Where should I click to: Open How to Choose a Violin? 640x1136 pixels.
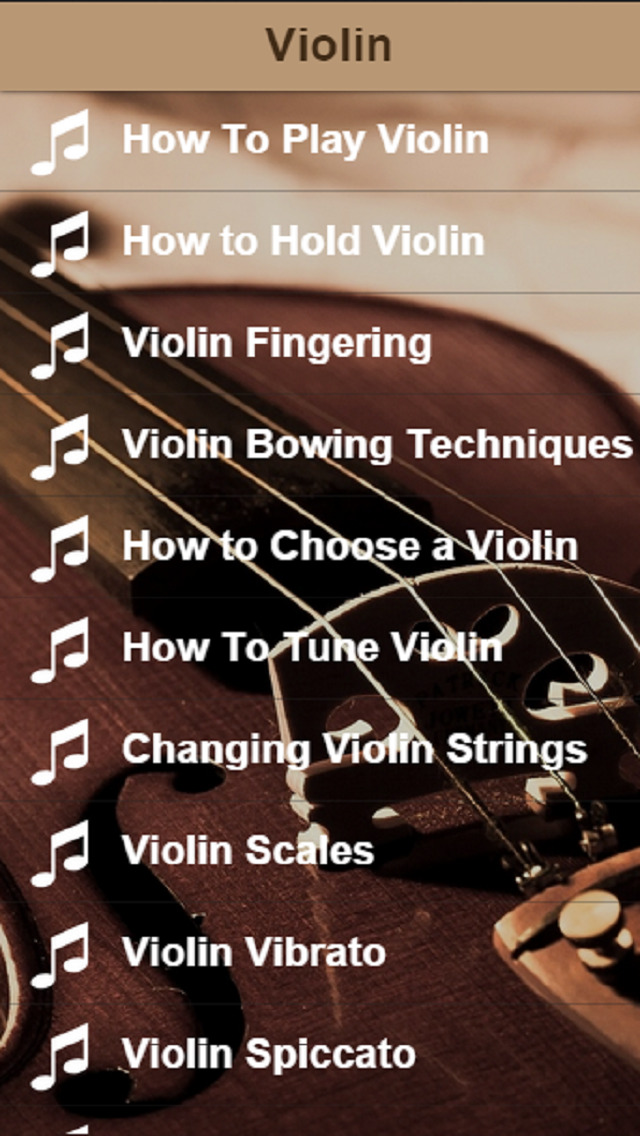coord(350,546)
